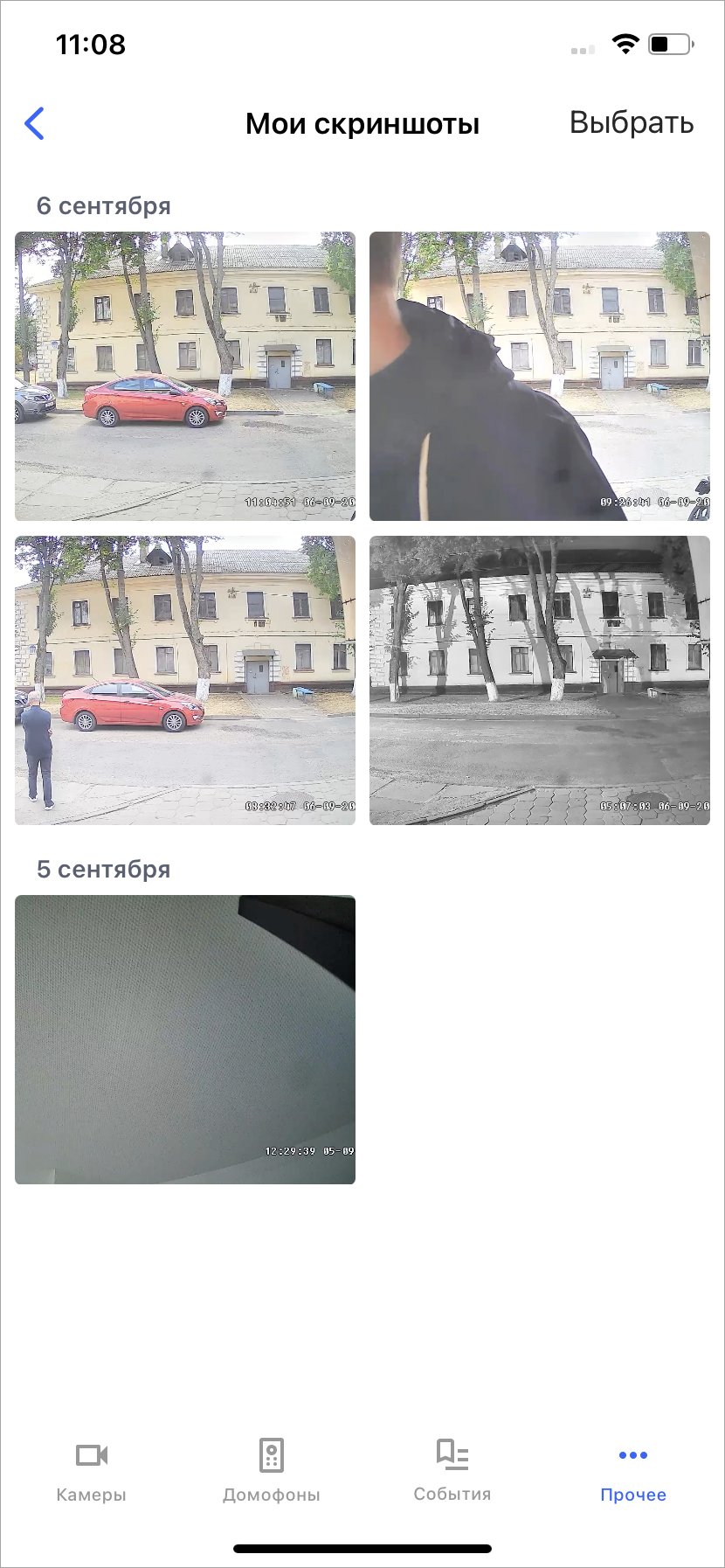Tap the Выбрать button
The height and width of the screenshot is (1568, 725).
click(x=632, y=123)
